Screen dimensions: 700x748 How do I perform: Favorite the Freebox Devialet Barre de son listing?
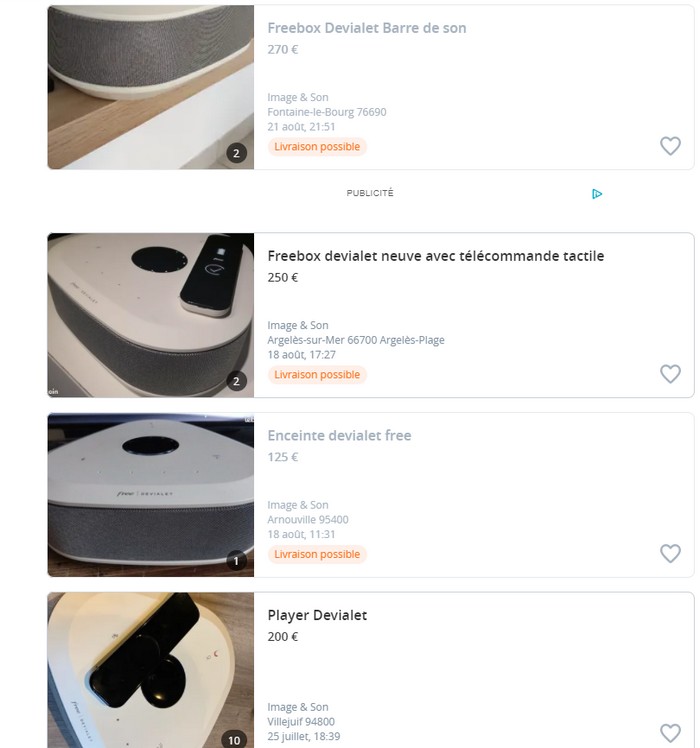[x=670, y=146]
